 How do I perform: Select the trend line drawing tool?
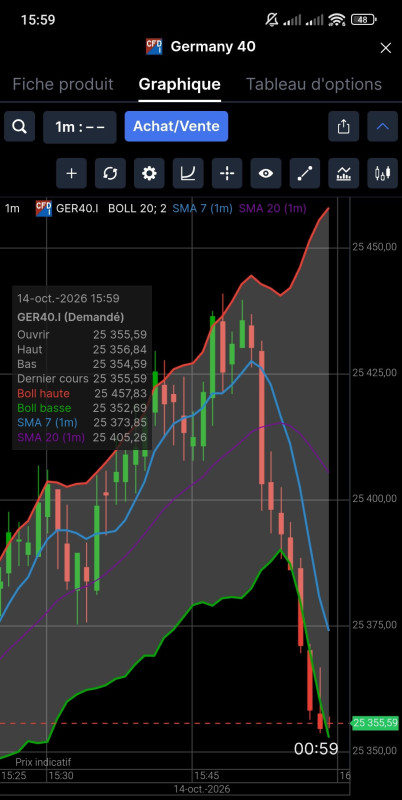click(x=305, y=173)
